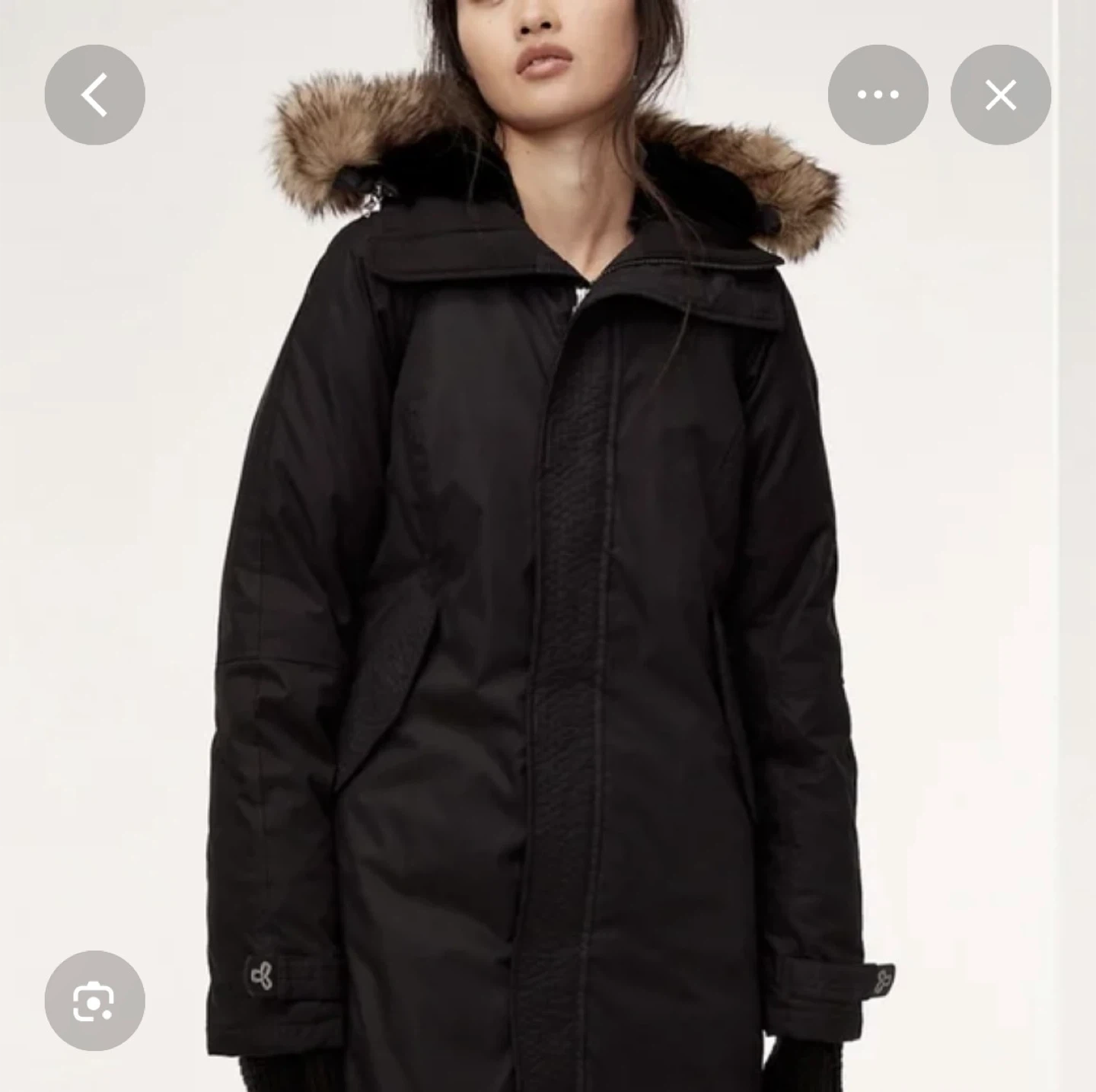Viewport: 1096px width, 1092px height.
Task: Close the image viewer
Action: (1000, 95)
